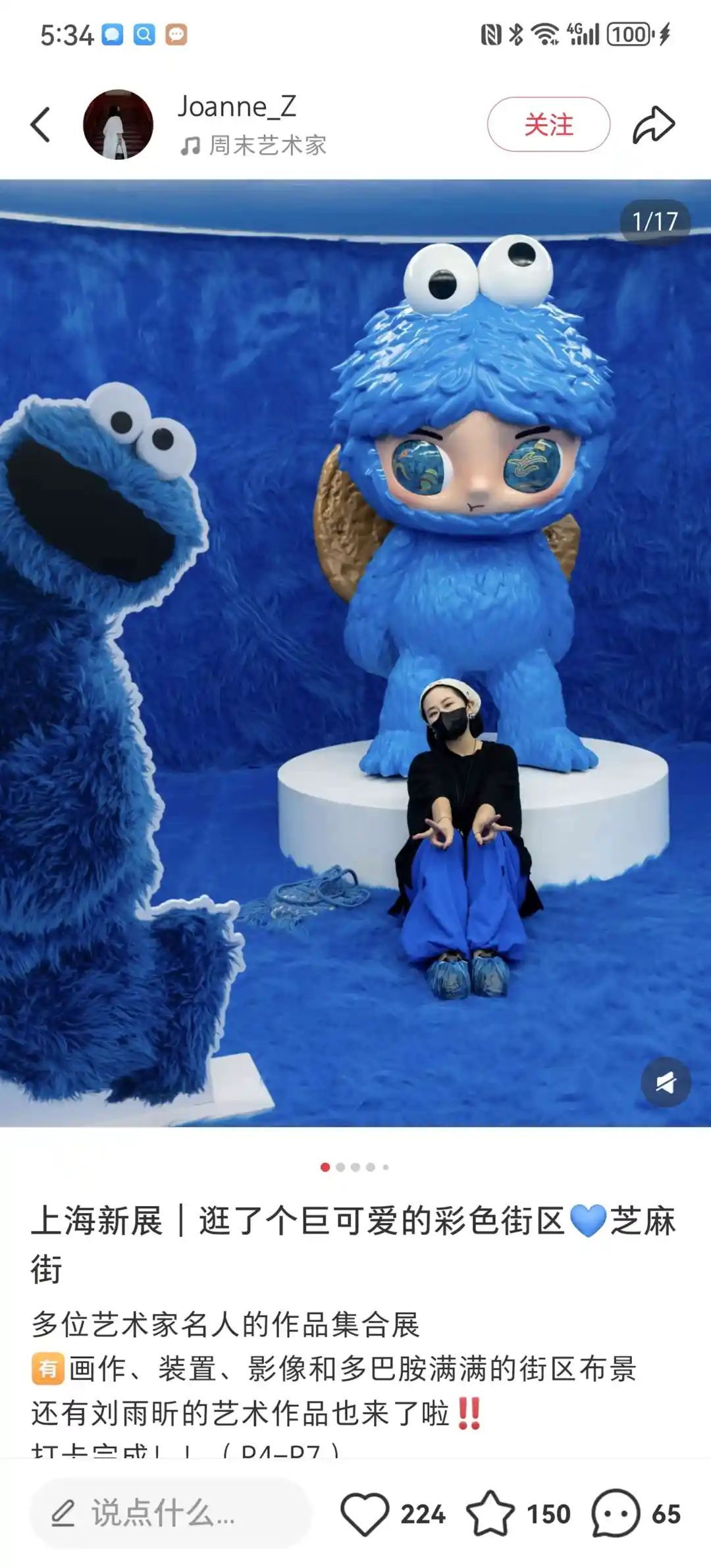Open Joanne_Z's profile avatar

click(x=118, y=124)
